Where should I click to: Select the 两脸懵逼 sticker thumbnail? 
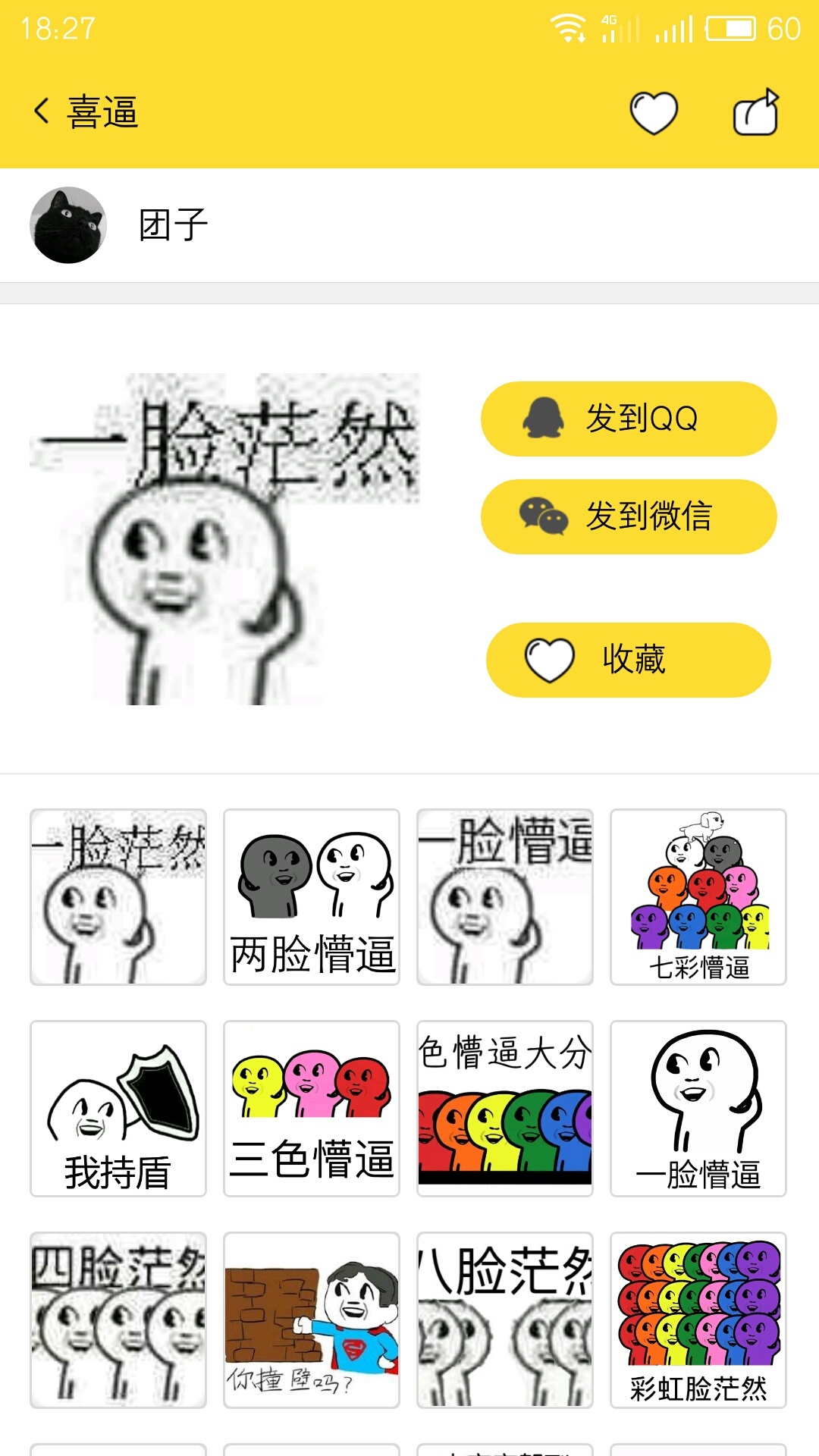coord(311,896)
